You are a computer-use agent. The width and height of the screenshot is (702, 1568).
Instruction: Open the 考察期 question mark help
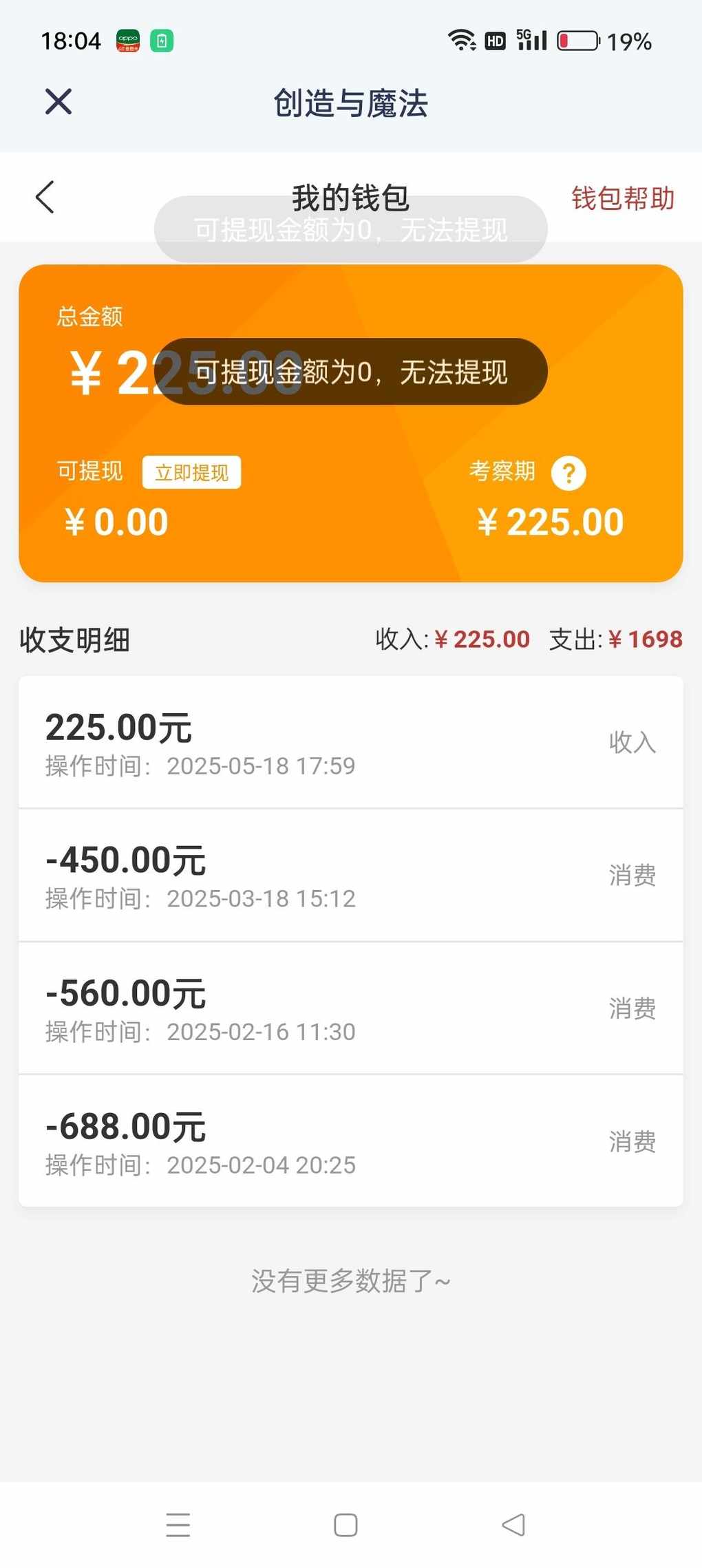[569, 474]
